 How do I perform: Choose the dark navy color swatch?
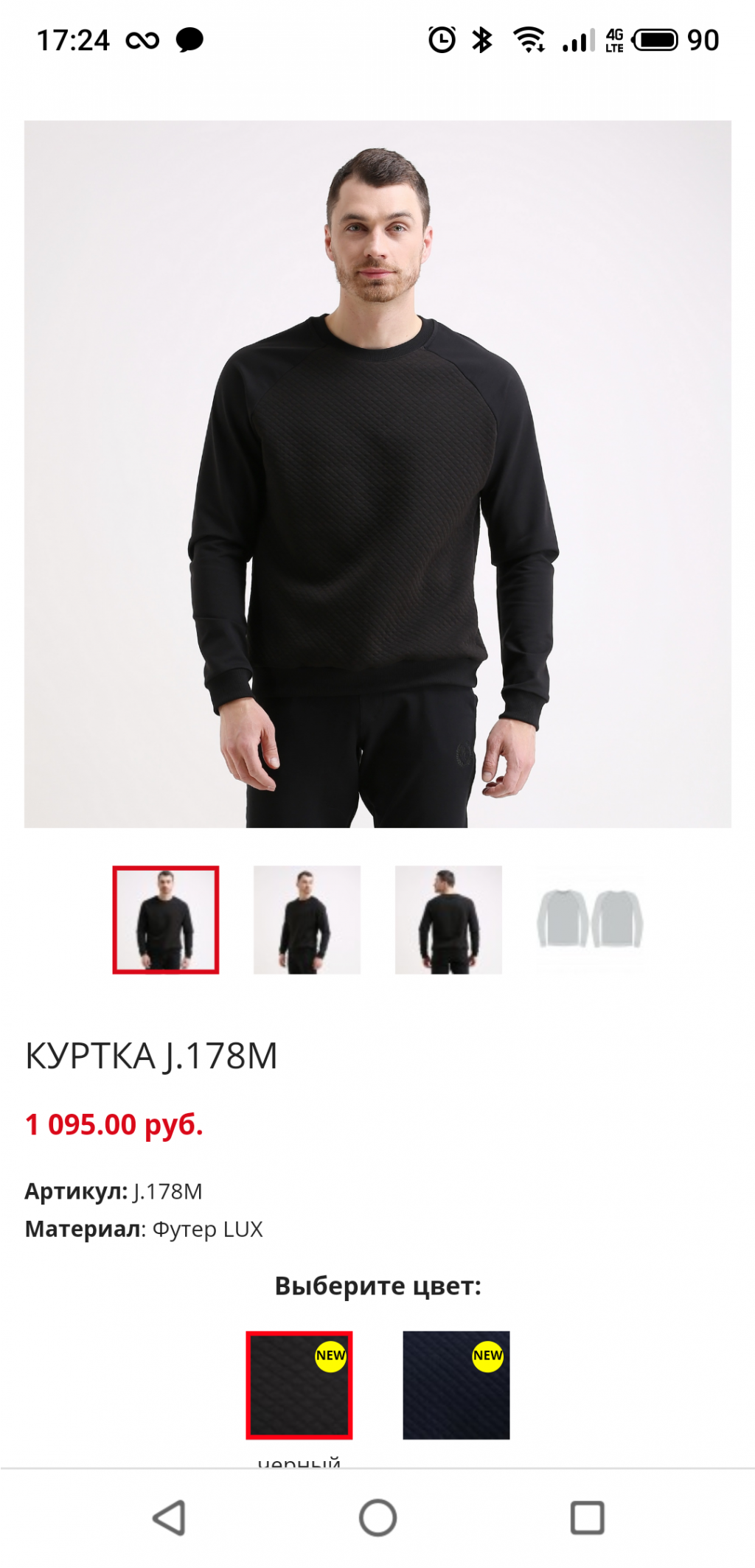[456, 1384]
